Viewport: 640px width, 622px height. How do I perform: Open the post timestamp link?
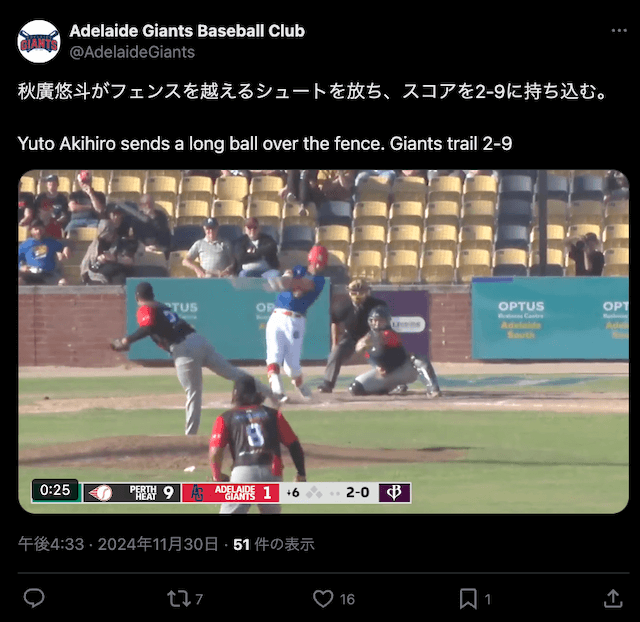coord(118,544)
